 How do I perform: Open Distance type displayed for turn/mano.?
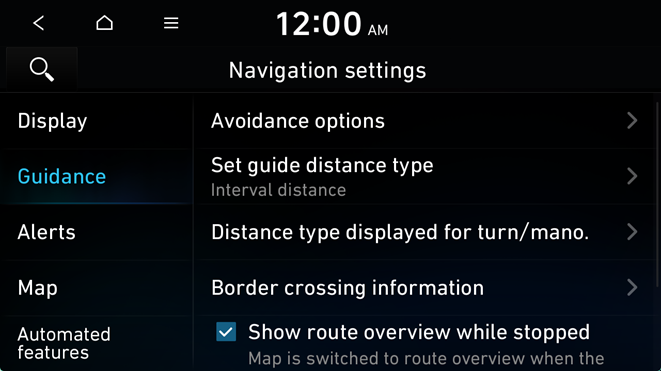click(425, 232)
